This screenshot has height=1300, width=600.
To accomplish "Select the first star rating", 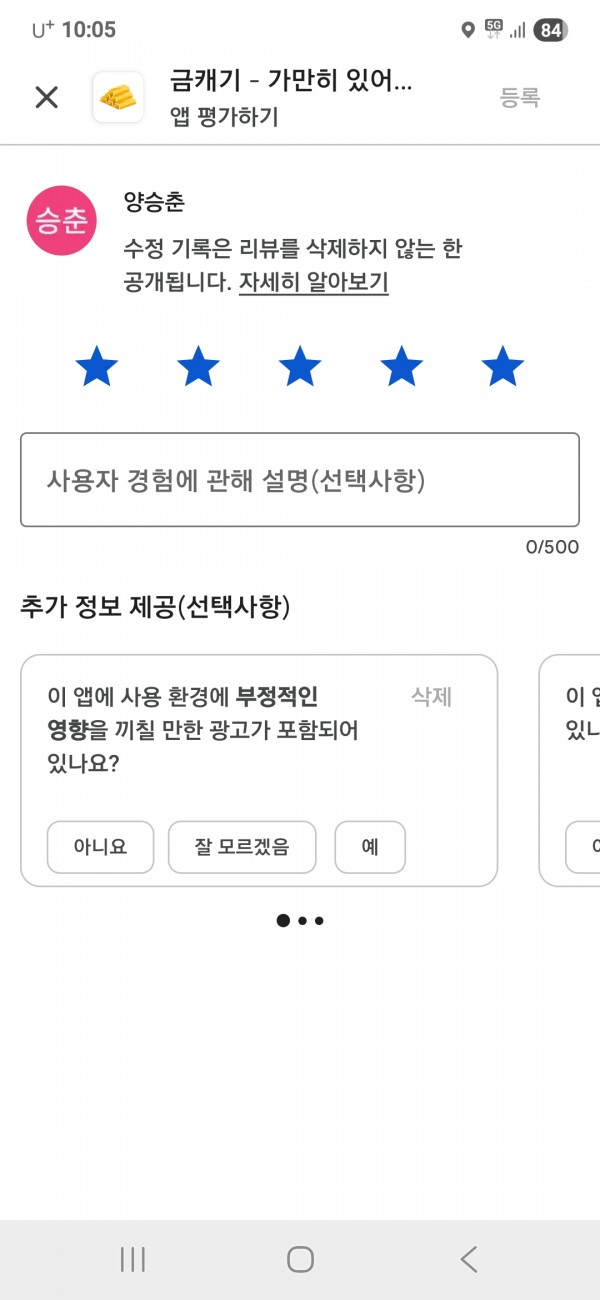I will pos(97,367).
